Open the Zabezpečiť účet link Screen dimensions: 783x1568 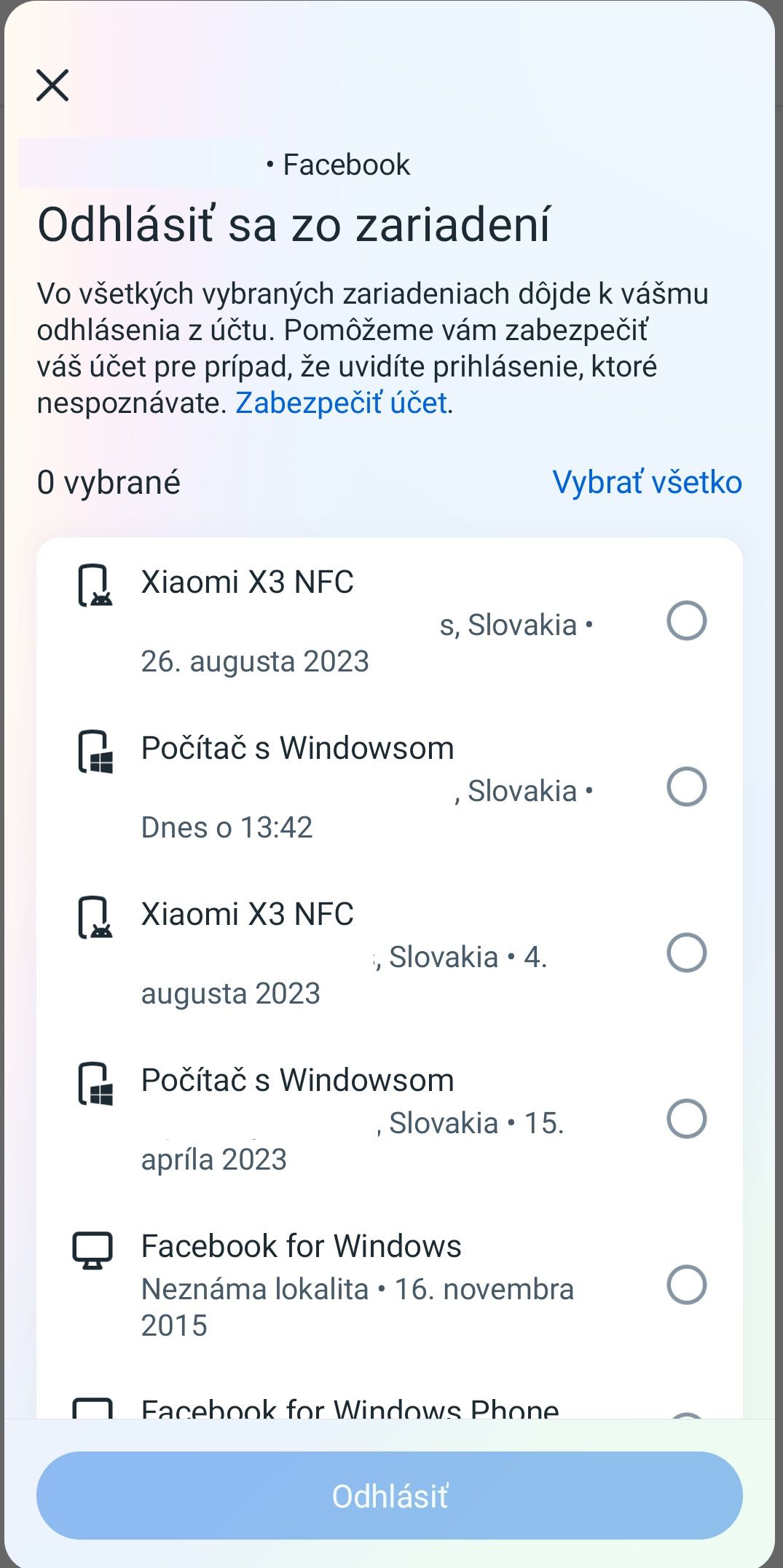coord(341,403)
